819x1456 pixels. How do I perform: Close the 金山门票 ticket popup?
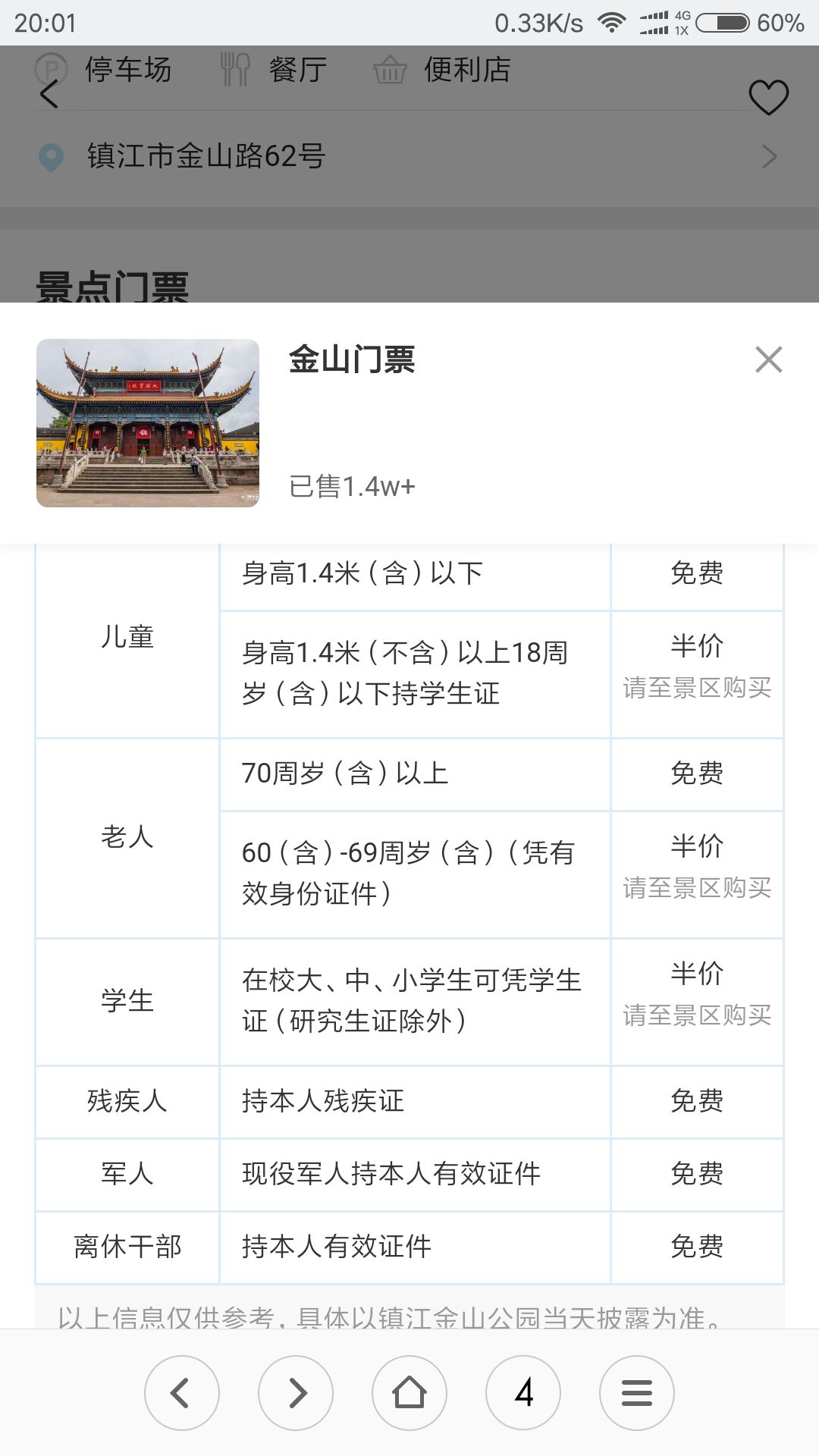pos(768,359)
